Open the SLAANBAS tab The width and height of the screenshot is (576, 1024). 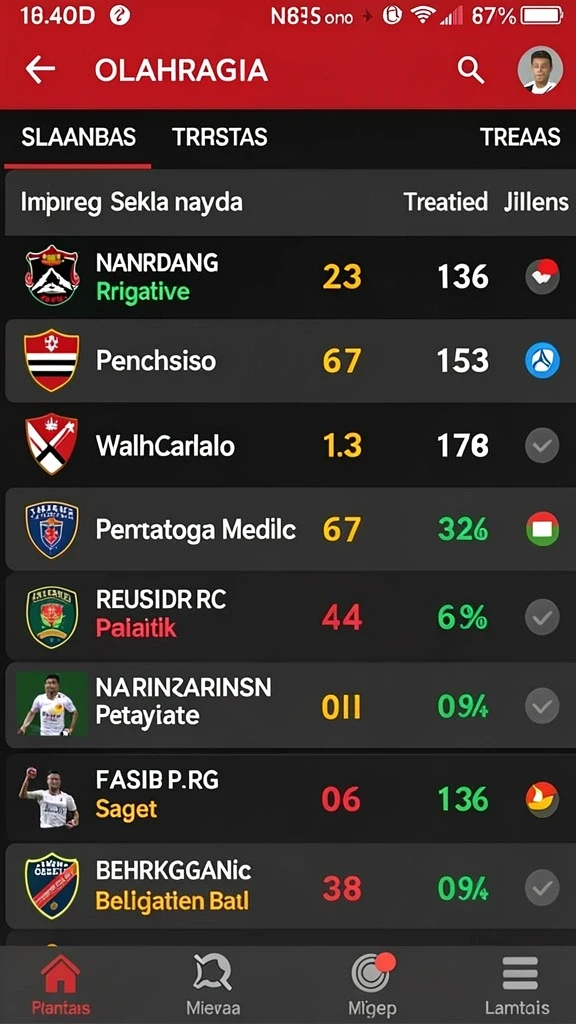point(78,137)
